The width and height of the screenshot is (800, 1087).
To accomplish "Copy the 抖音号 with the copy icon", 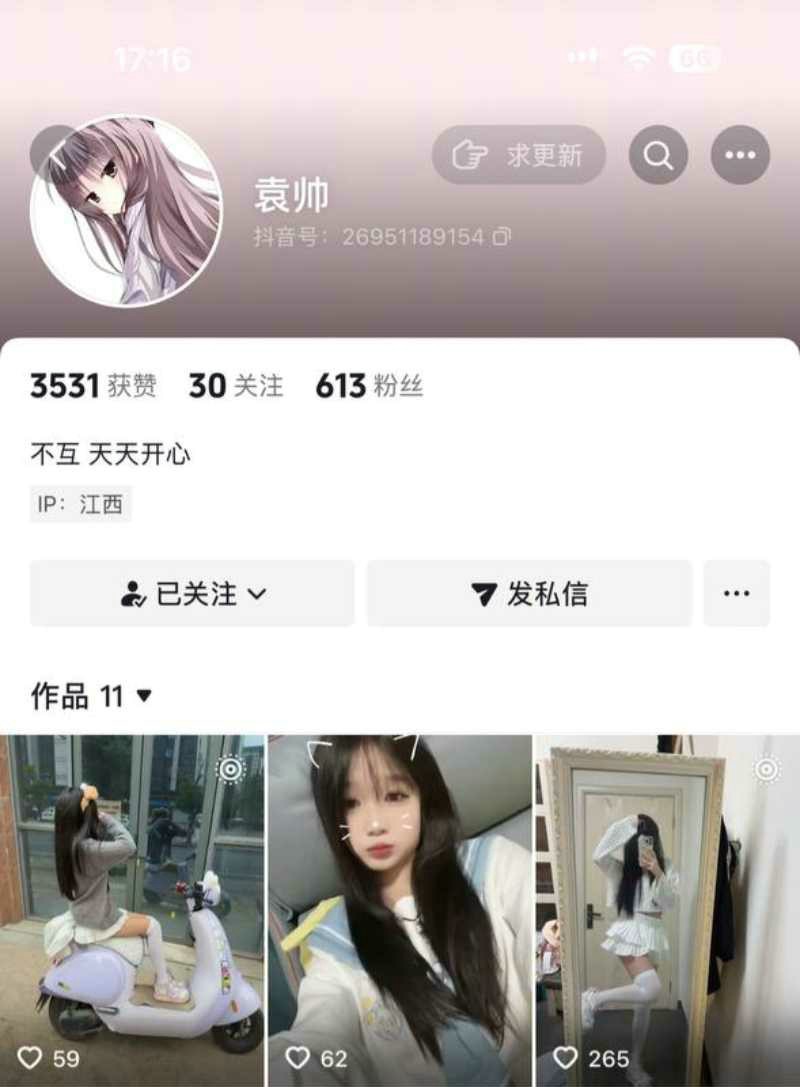I will 502,237.
